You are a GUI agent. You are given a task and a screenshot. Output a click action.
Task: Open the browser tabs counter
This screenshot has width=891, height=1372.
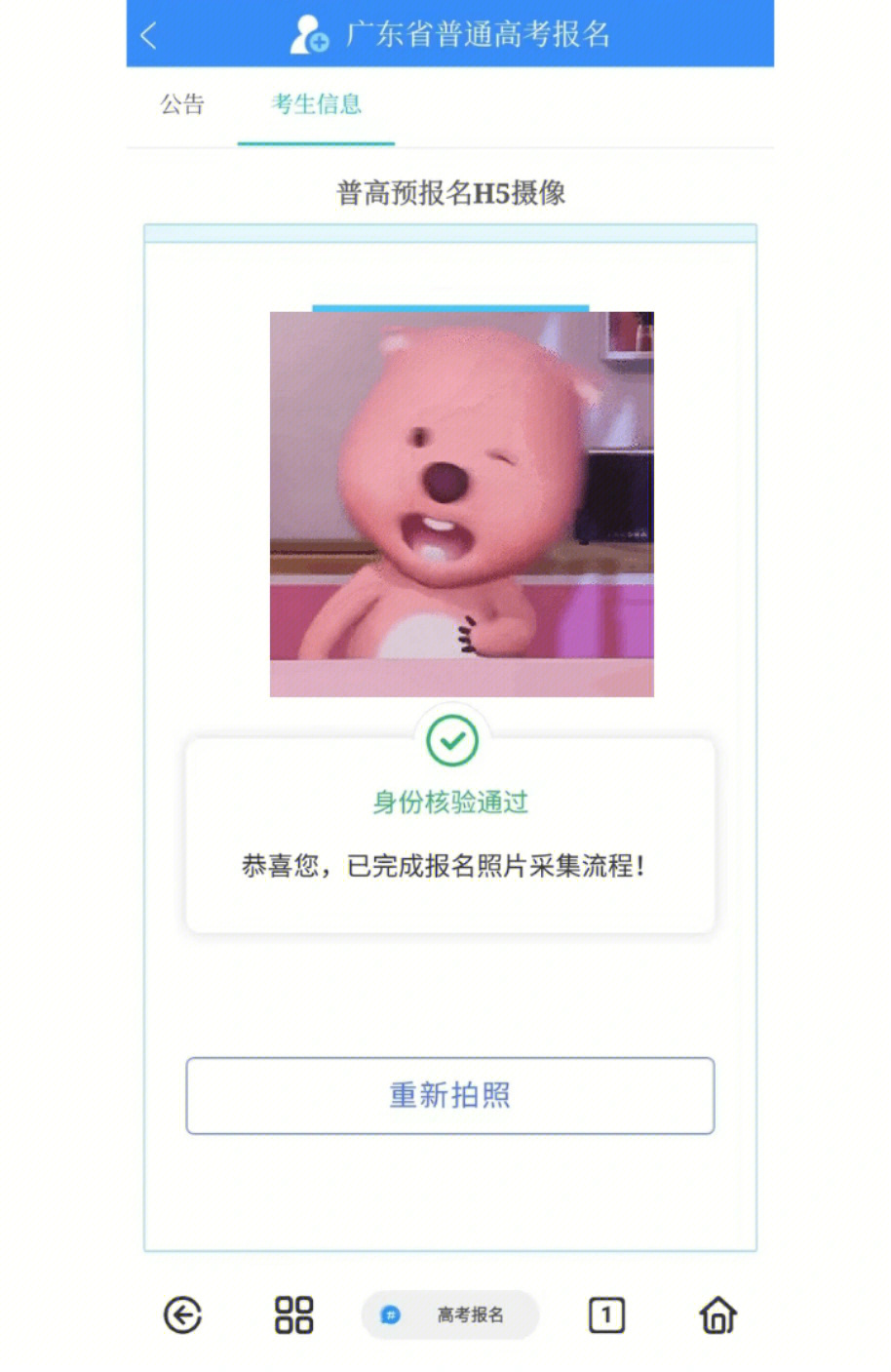606,1314
